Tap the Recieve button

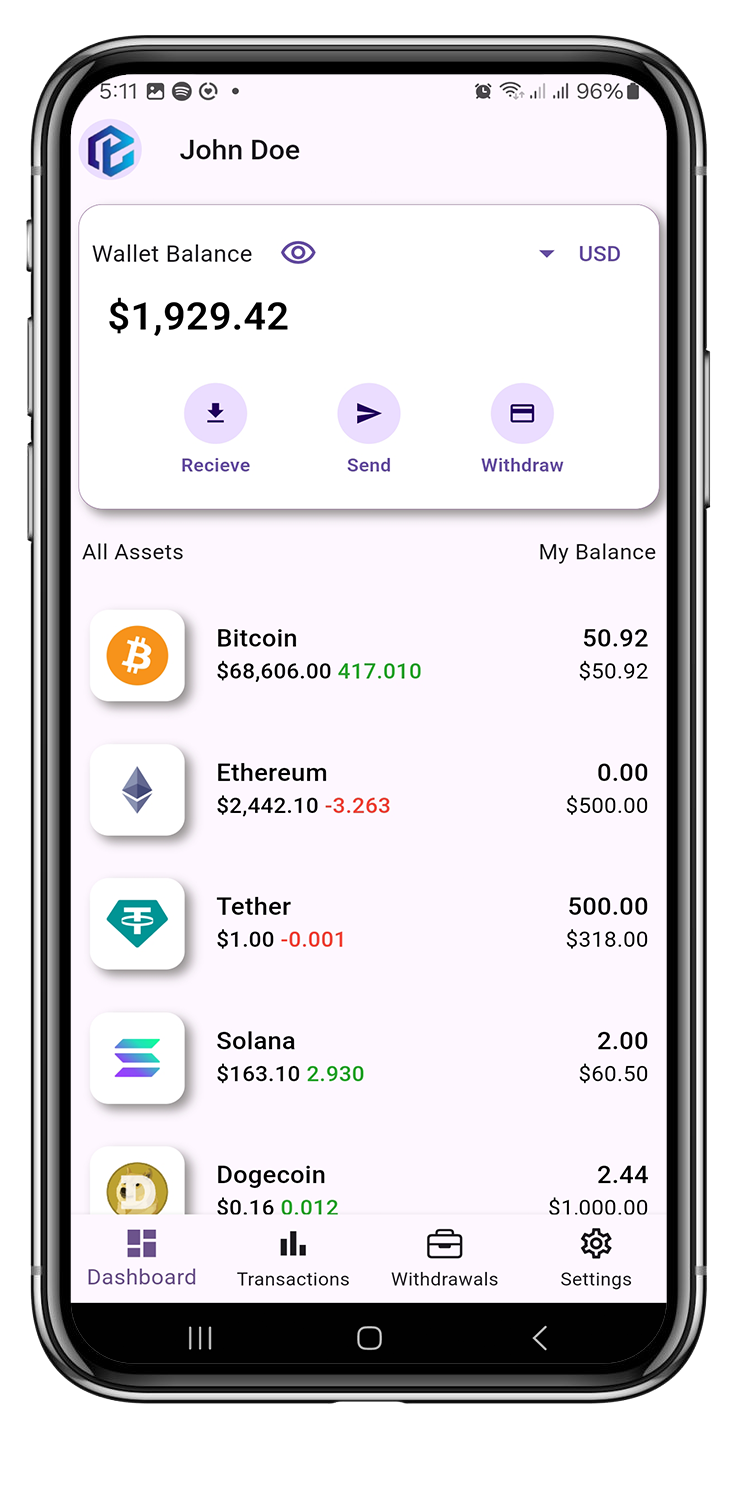[x=215, y=414]
